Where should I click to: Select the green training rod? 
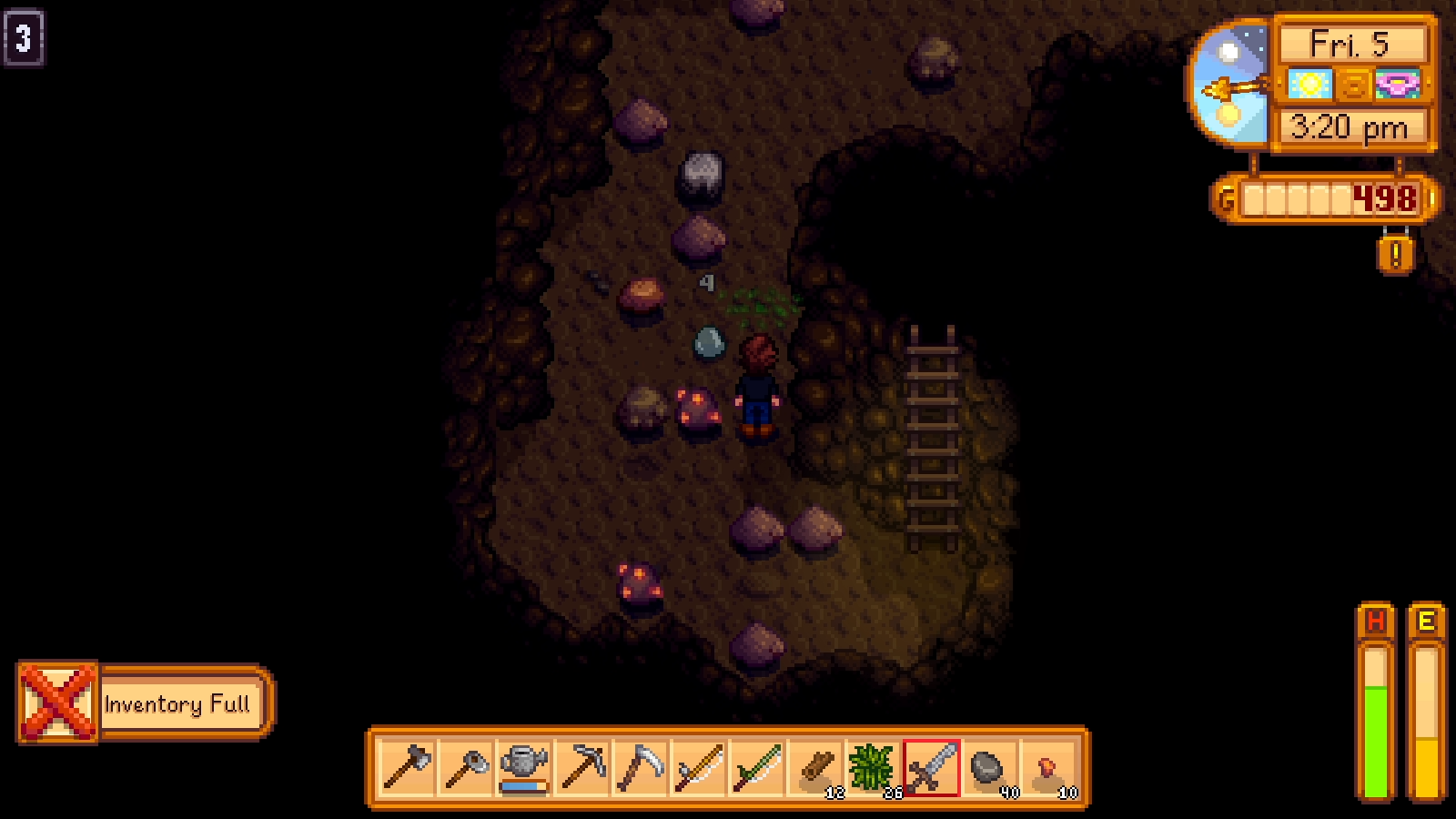pos(757,768)
